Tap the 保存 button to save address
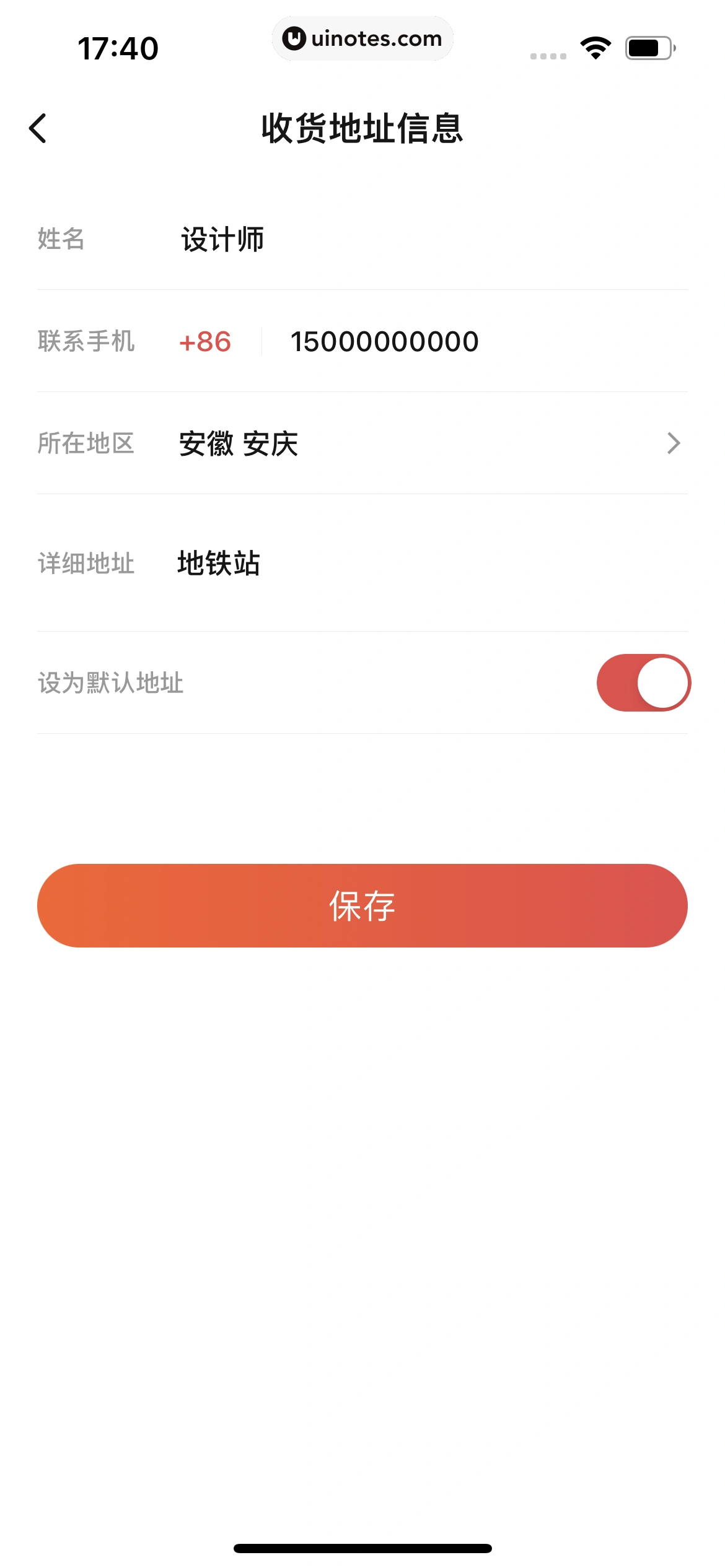The image size is (725, 1568). 362,906
